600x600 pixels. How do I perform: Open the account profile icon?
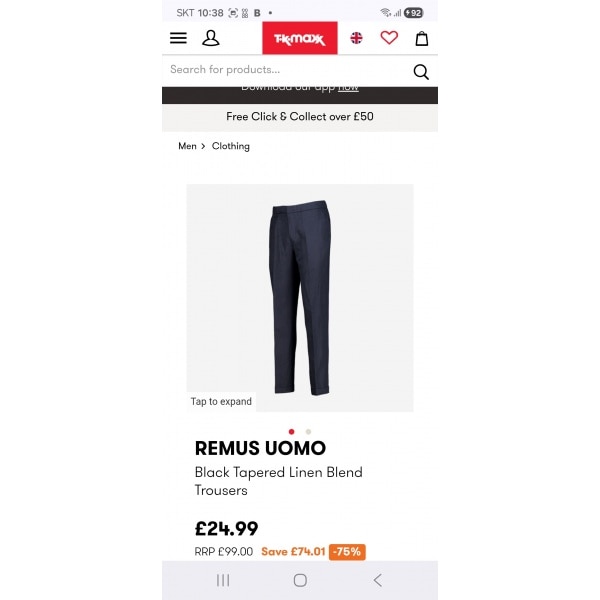(211, 38)
